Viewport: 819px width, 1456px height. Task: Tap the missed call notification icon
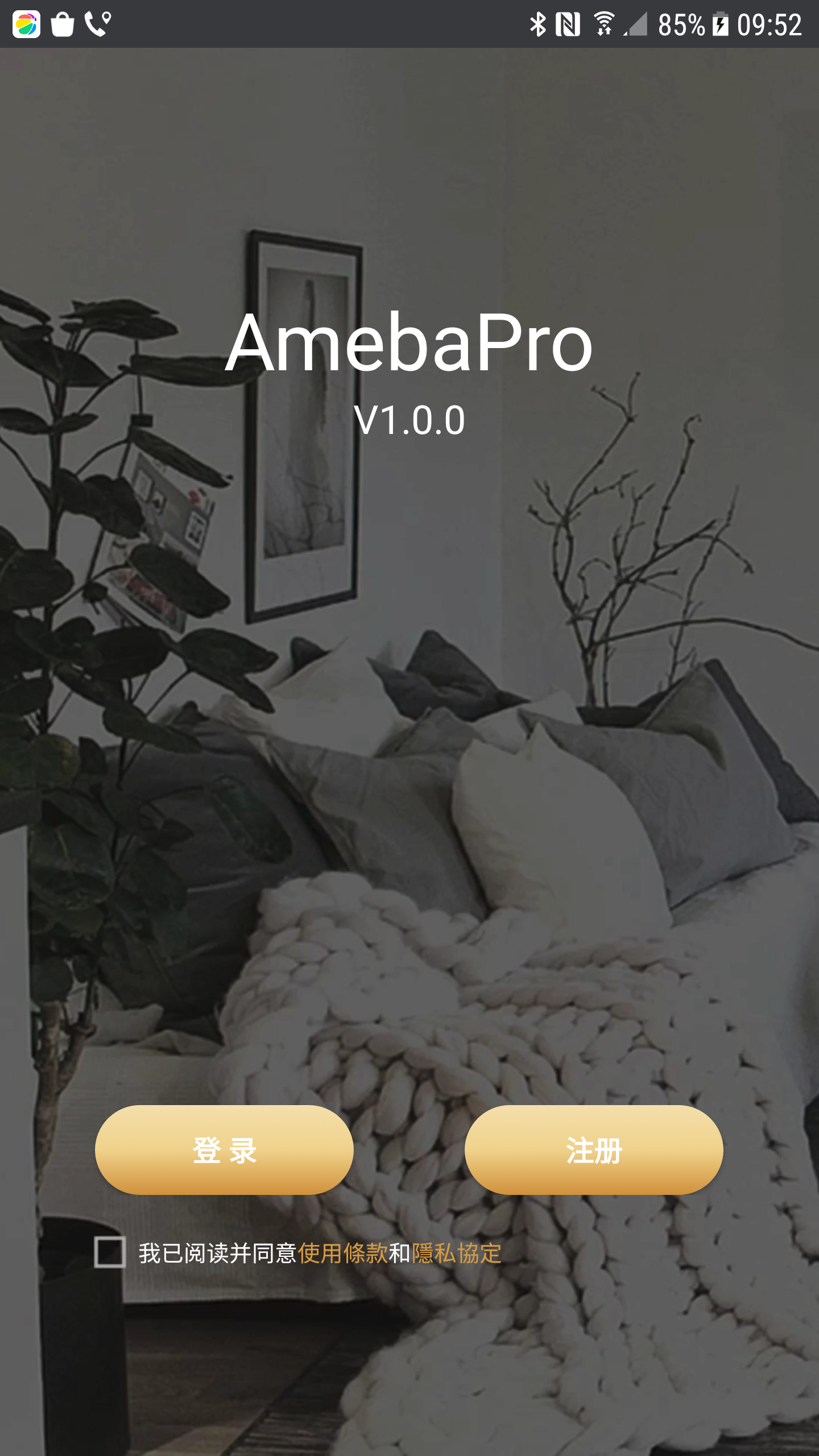(97, 24)
